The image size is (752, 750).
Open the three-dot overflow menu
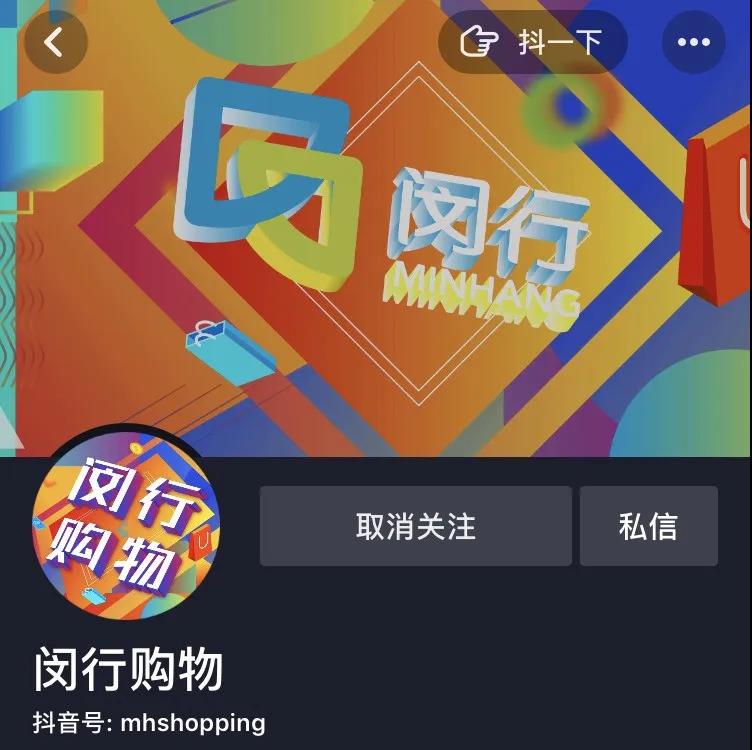[693, 42]
